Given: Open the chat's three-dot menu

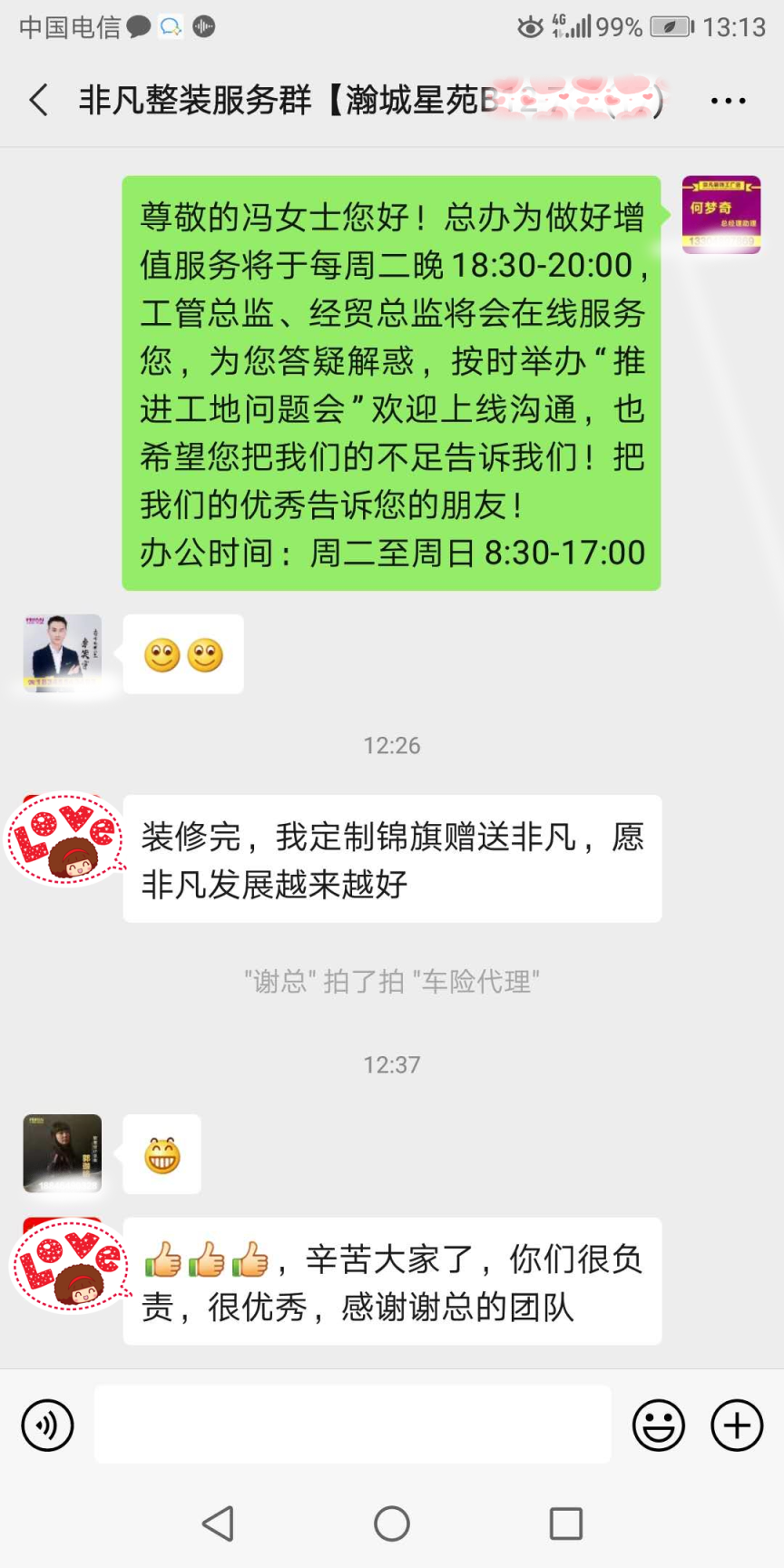Looking at the screenshot, I should [x=728, y=101].
